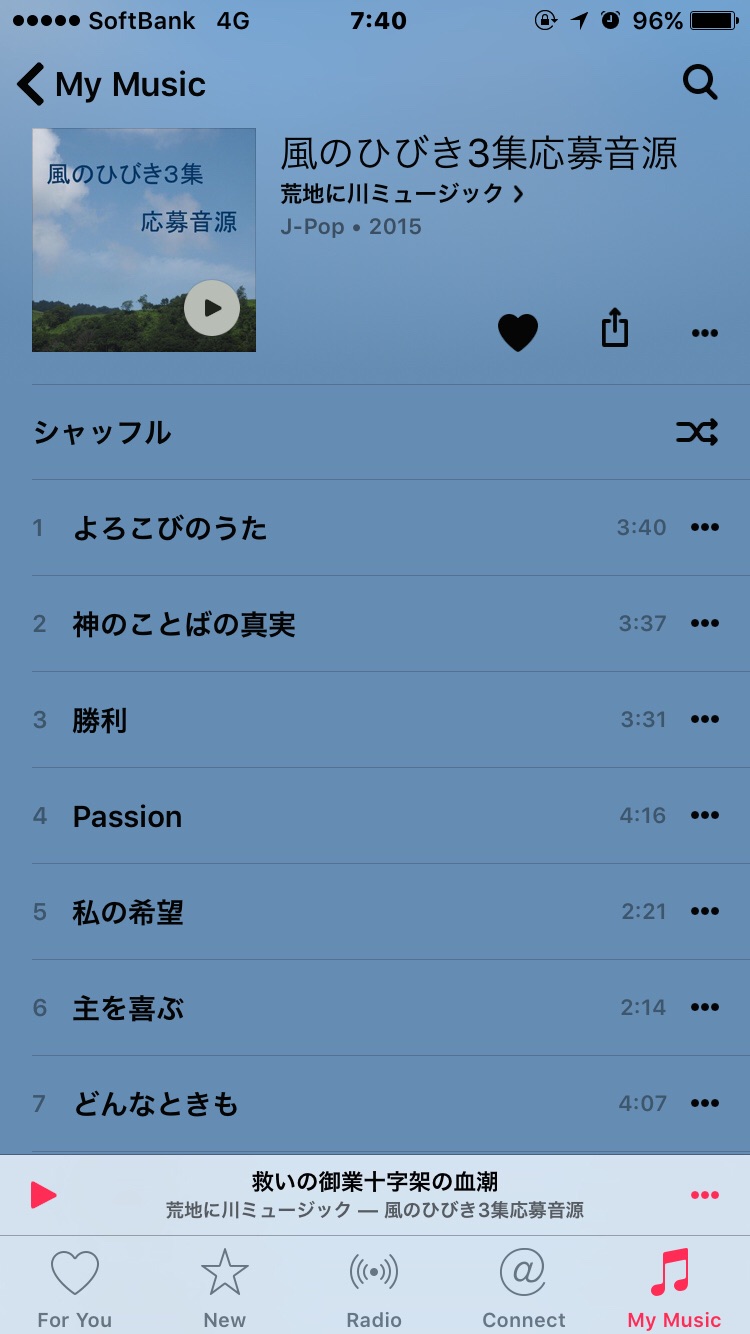Image resolution: width=750 pixels, height=1334 pixels.
Task: Resume playback in the mini player
Action: pyautogui.click(x=43, y=1194)
